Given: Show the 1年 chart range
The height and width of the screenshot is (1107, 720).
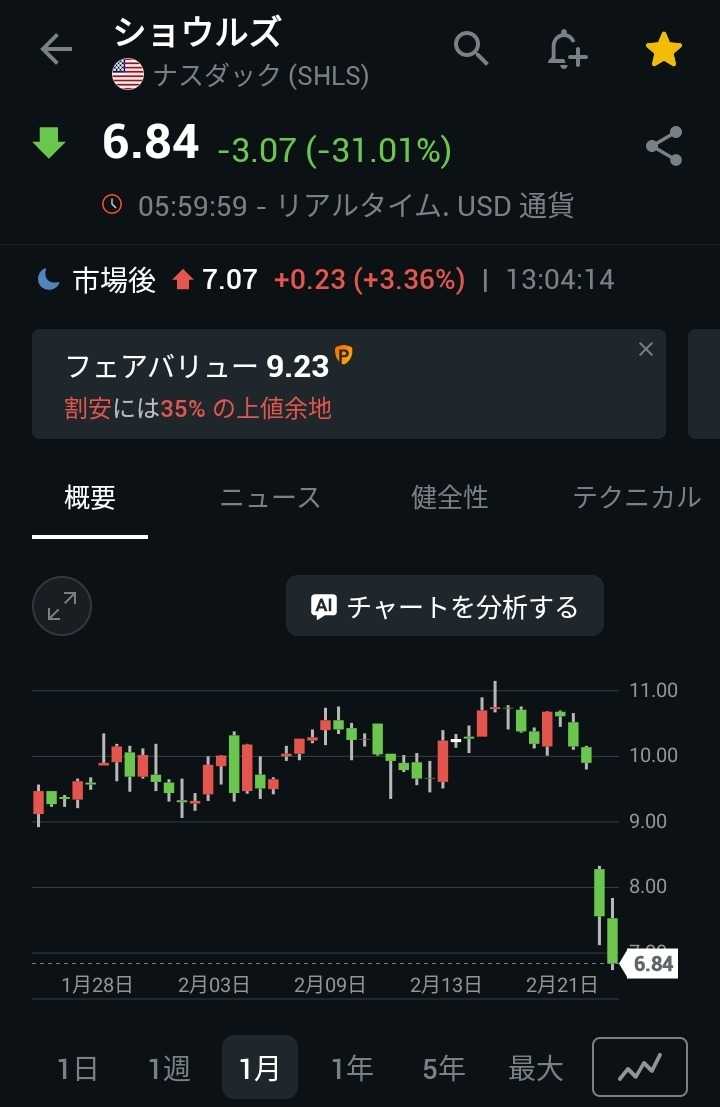Looking at the screenshot, I should click(x=352, y=1068).
